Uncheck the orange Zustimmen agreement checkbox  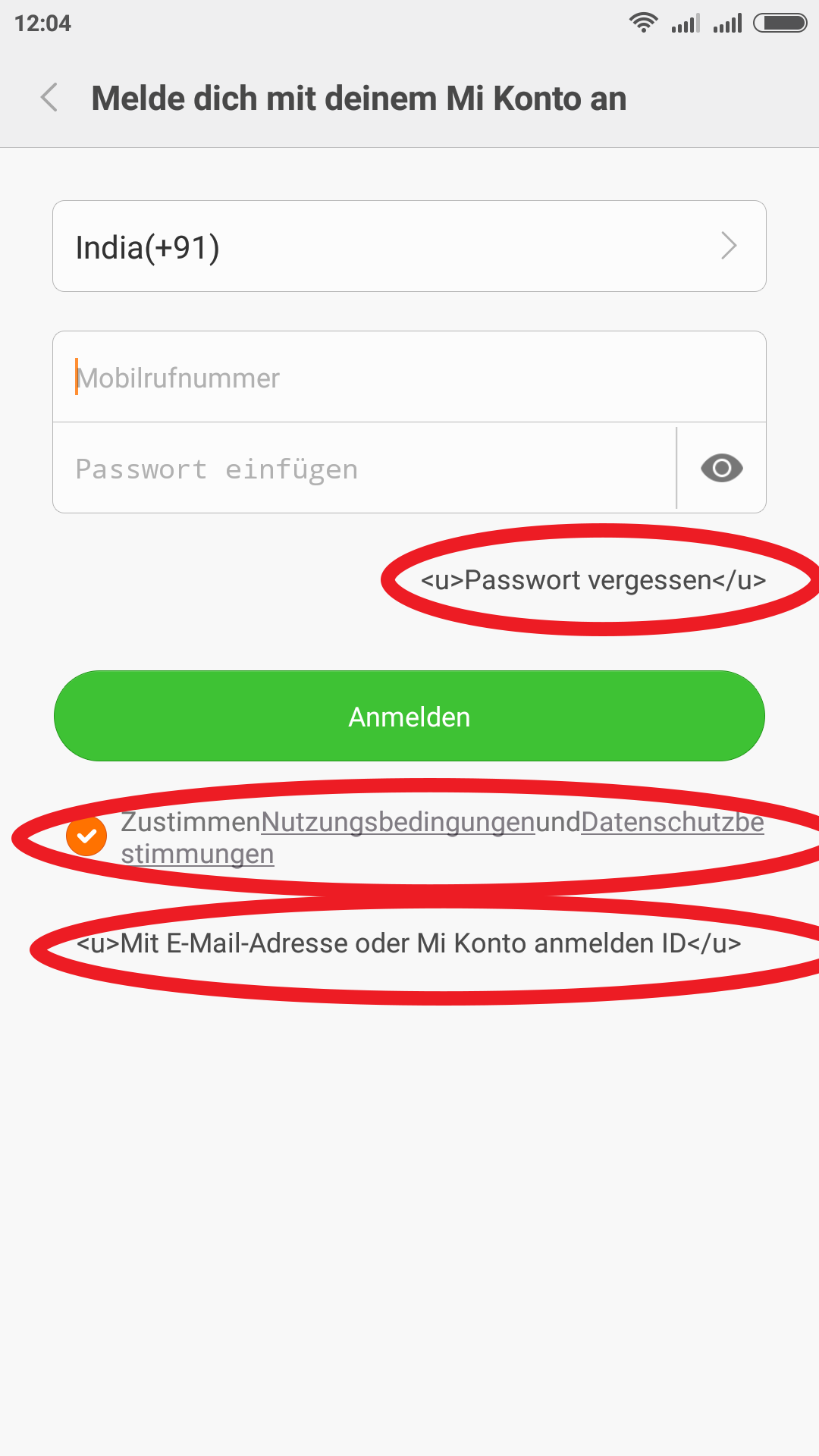(86, 836)
